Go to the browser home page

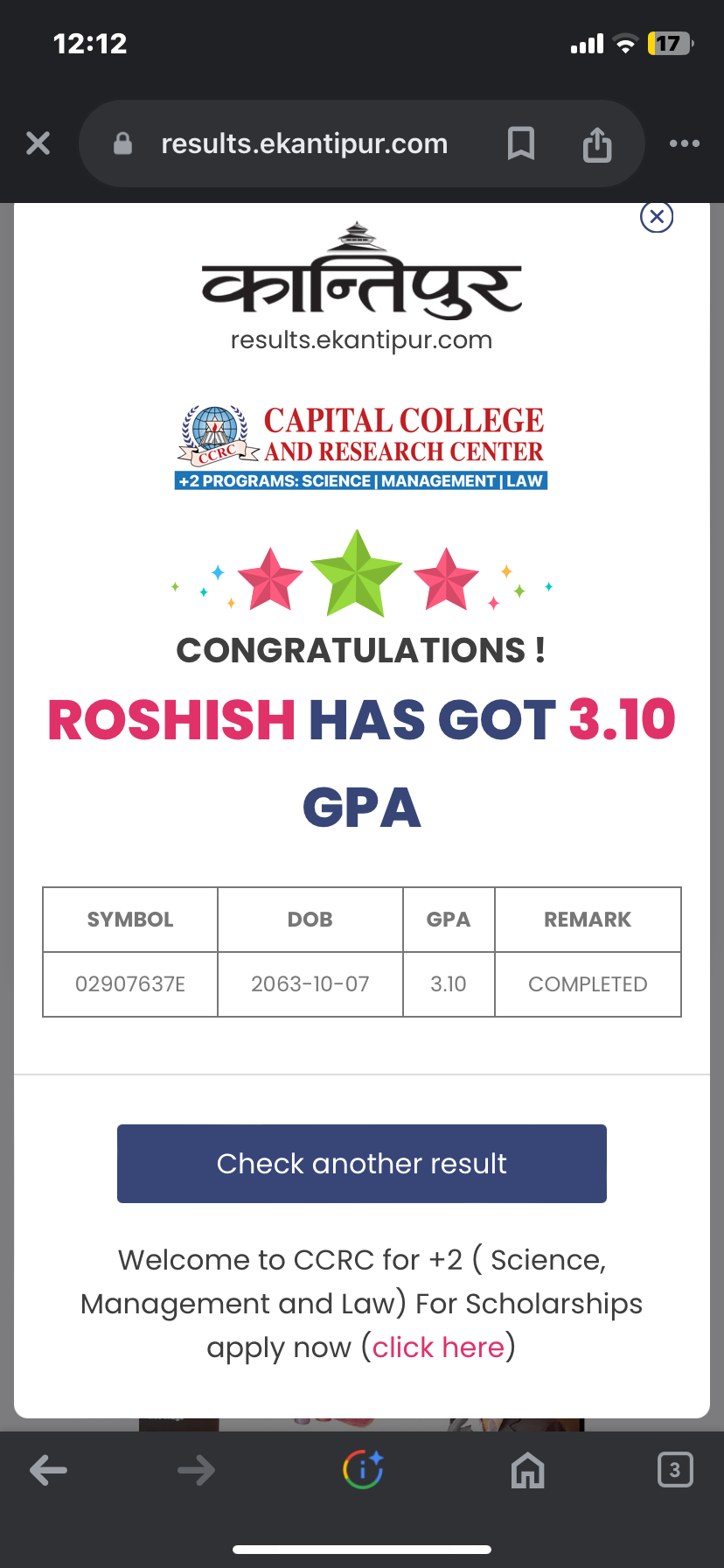pos(527,1471)
